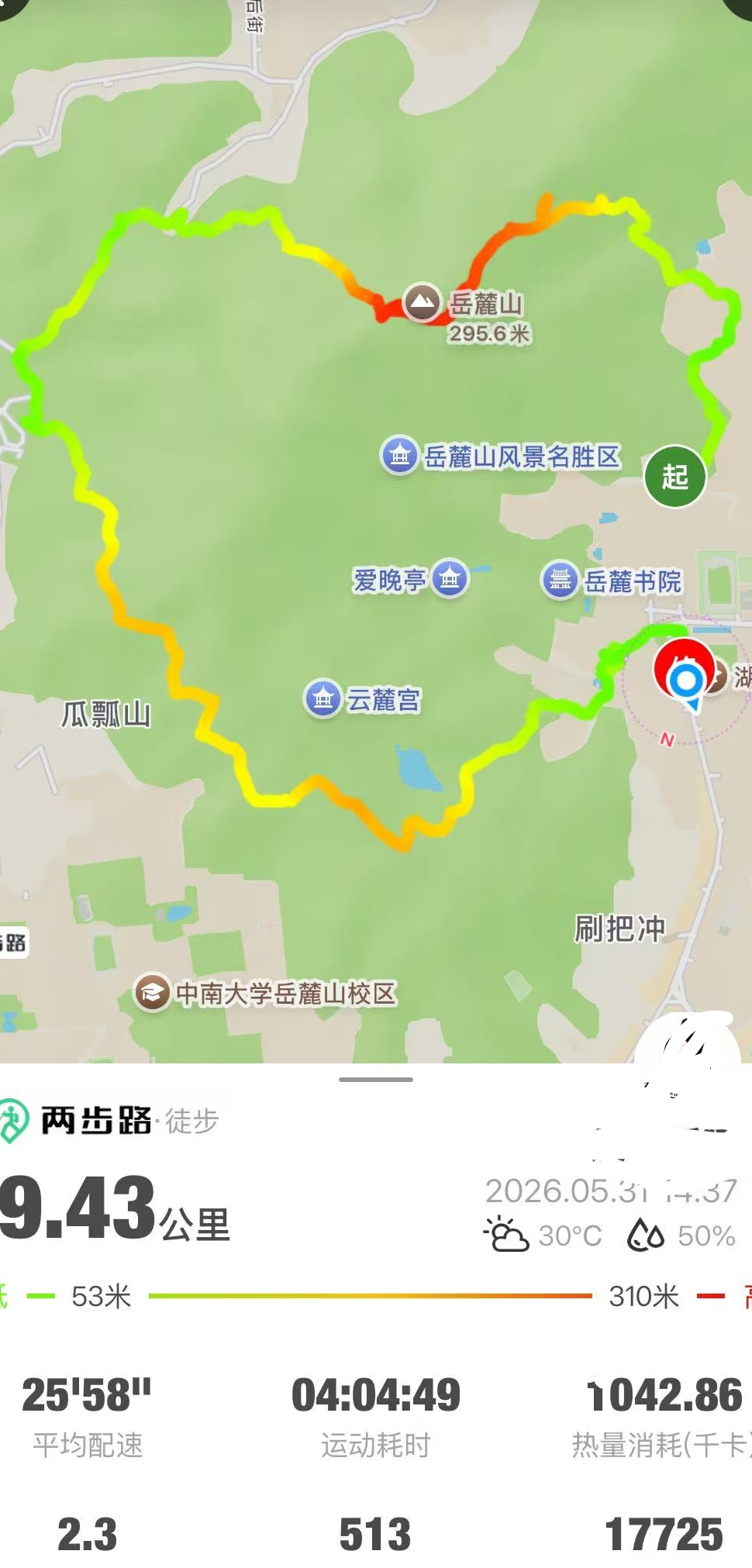Tap the bottom sheet drag handle

pos(376,1079)
